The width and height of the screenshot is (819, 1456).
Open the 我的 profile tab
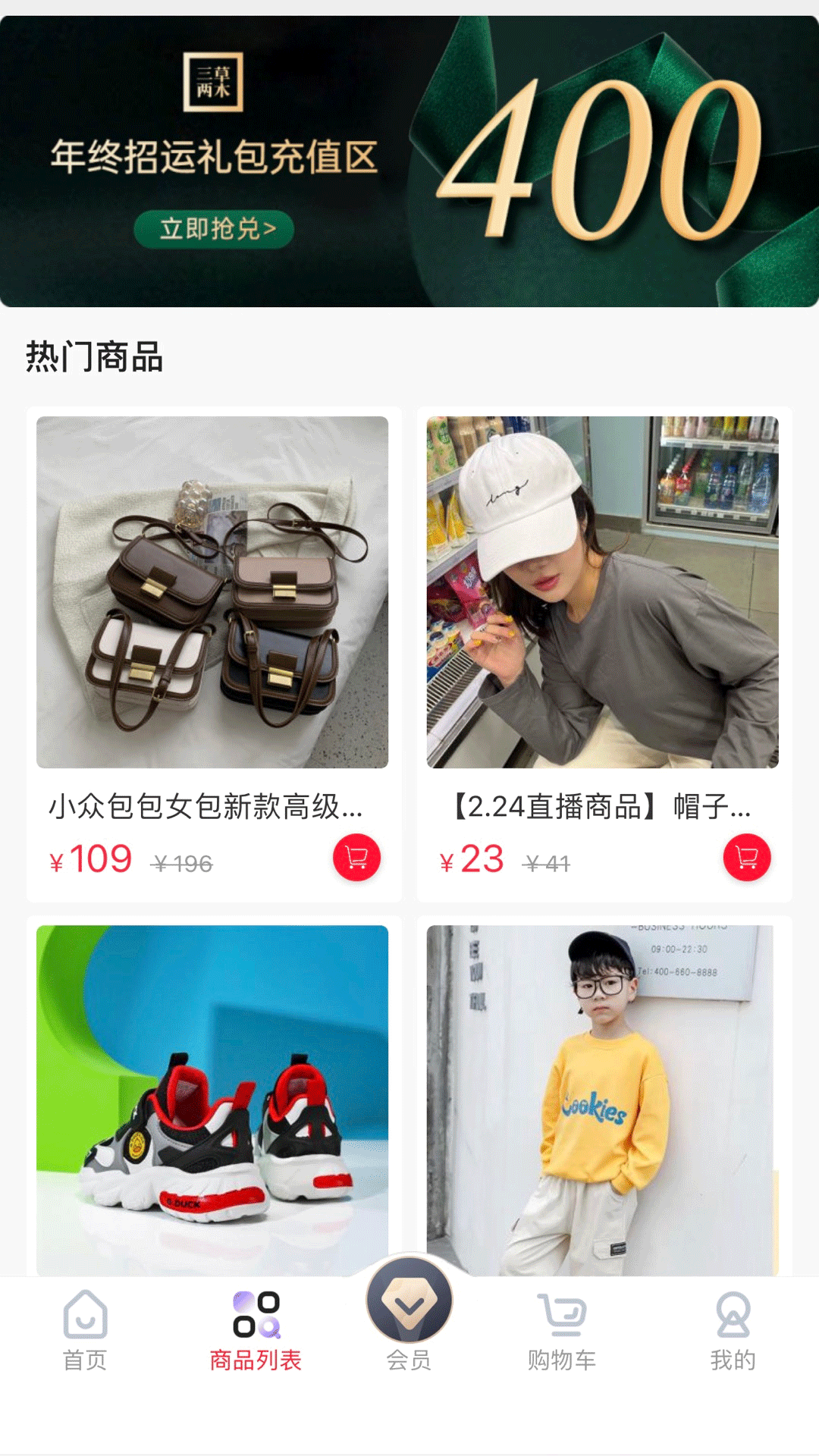coord(733,1331)
